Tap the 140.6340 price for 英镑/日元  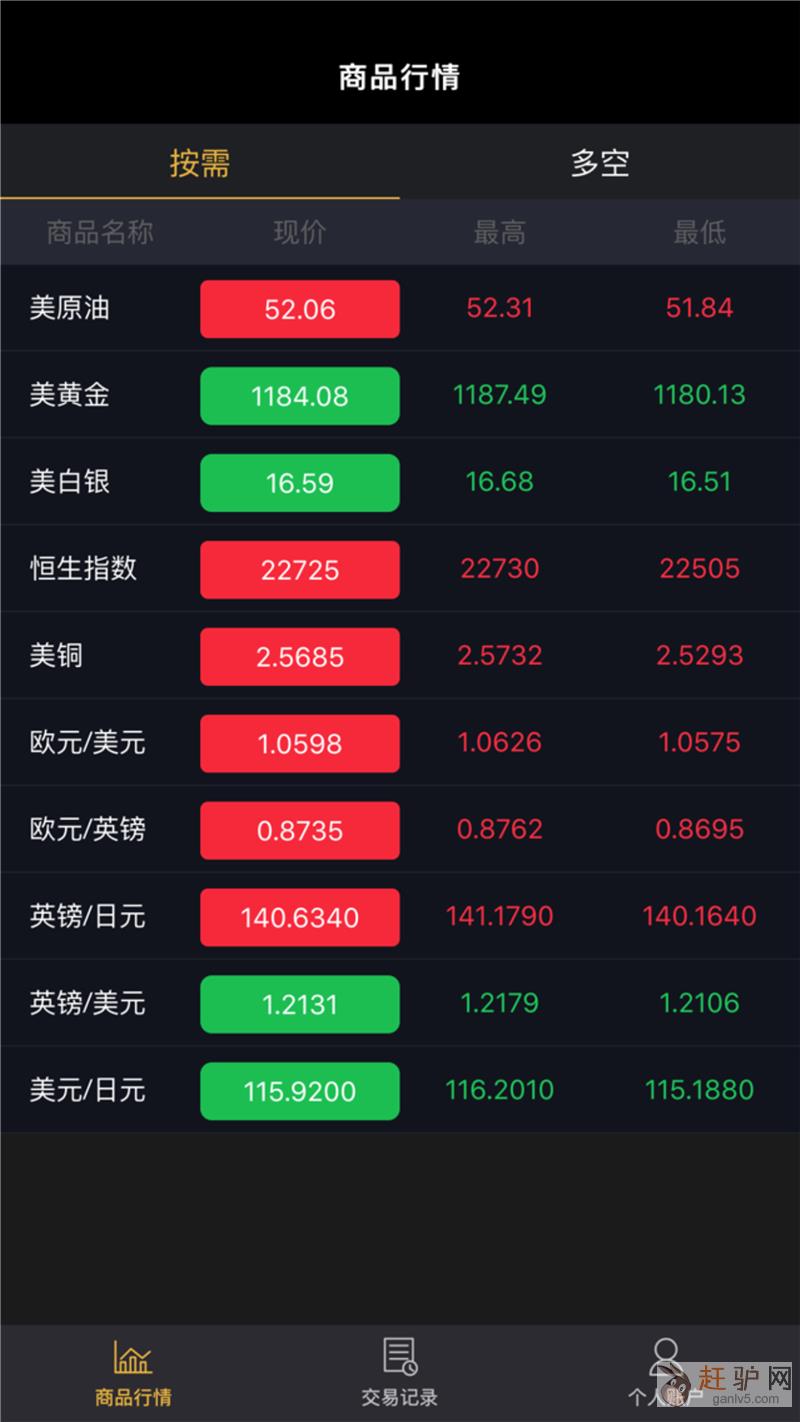pyautogui.click(x=300, y=918)
